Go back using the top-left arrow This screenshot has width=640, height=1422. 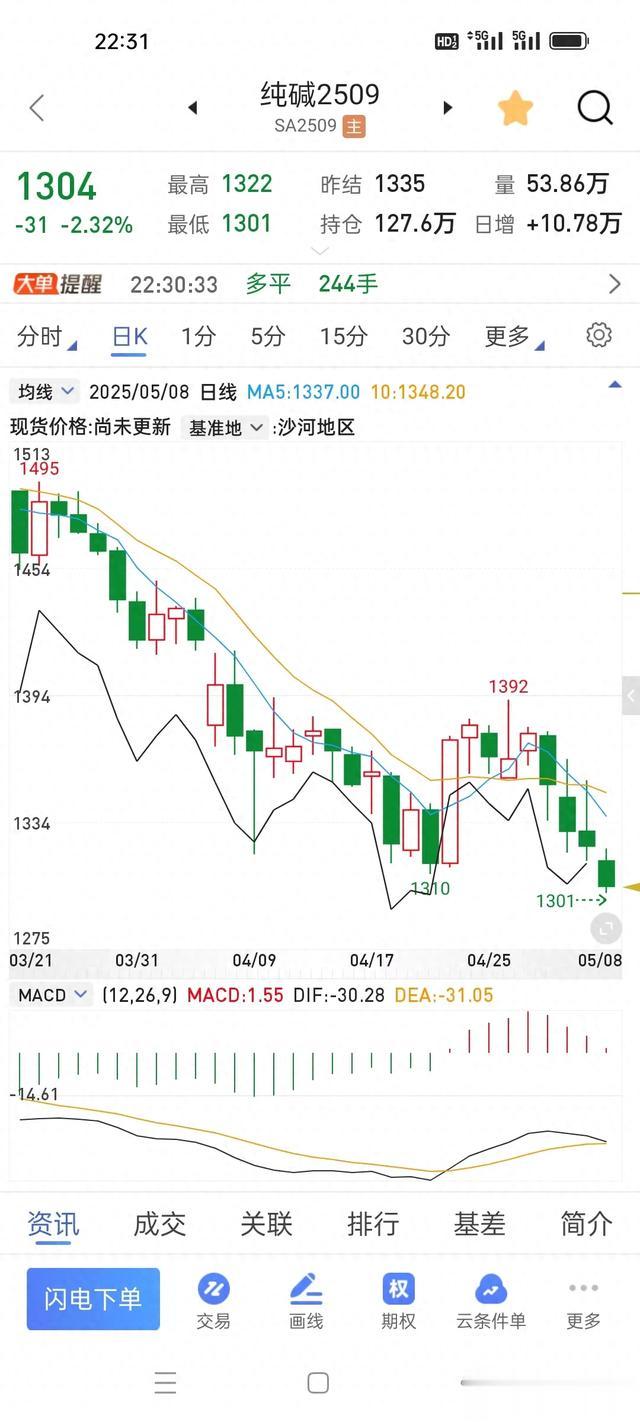(x=37, y=107)
